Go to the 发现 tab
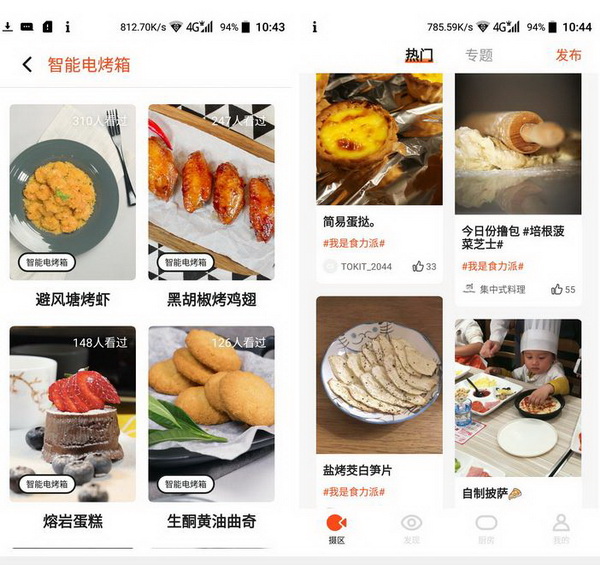The height and width of the screenshot is (565, 600). point(411,529)
